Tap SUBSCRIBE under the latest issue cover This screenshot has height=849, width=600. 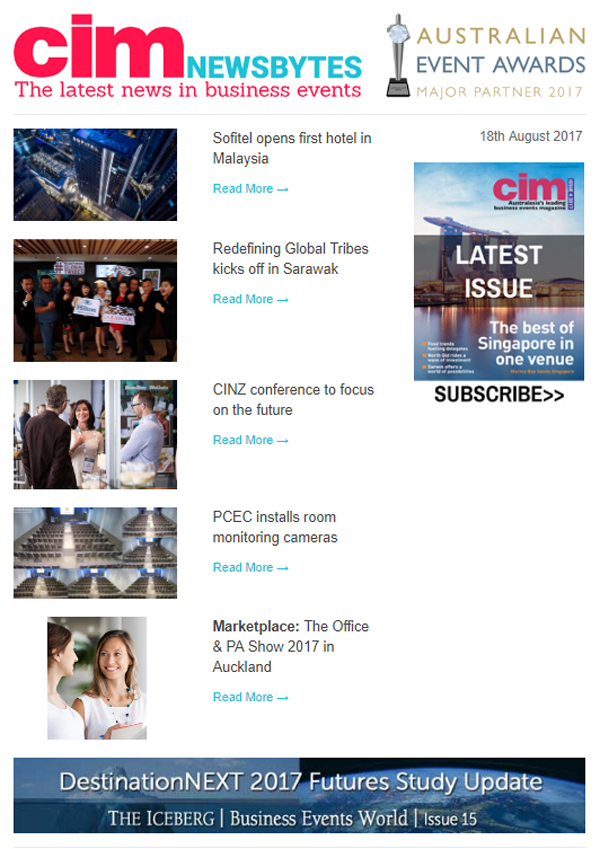(499, 395)
